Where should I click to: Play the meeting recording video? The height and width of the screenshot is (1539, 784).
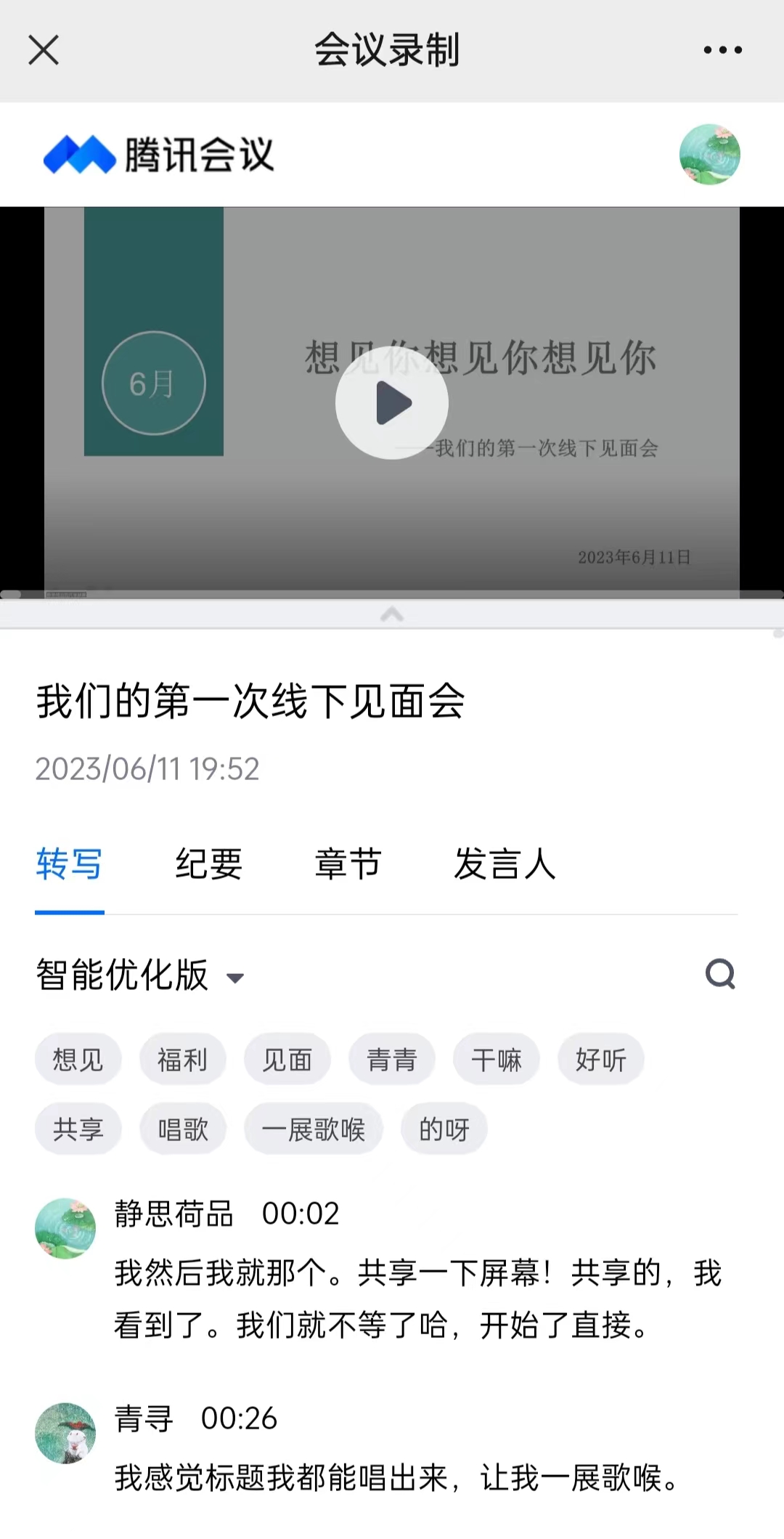[392, 403]
